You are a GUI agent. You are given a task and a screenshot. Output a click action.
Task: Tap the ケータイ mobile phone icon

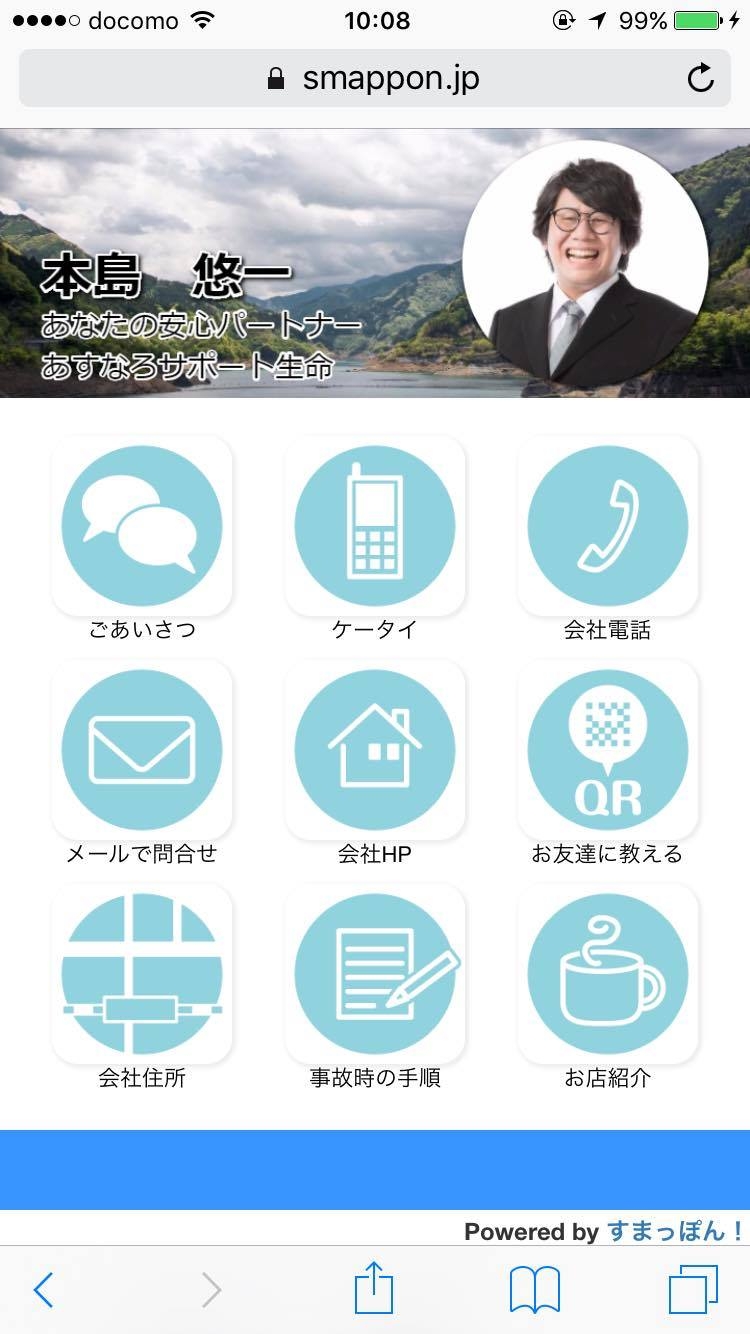374,526
